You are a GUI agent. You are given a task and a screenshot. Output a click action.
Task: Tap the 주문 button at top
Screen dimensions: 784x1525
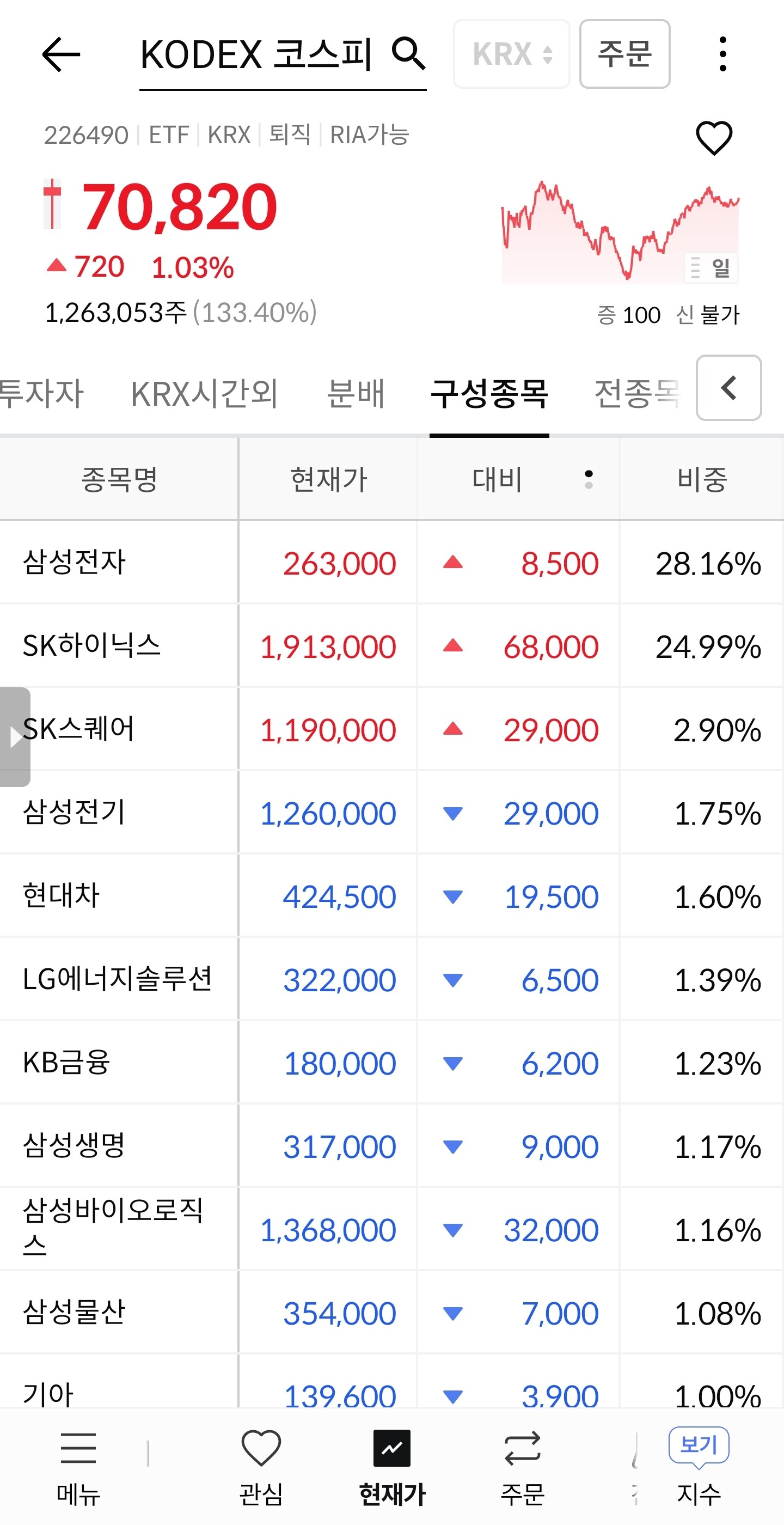(x=624, y=54)
